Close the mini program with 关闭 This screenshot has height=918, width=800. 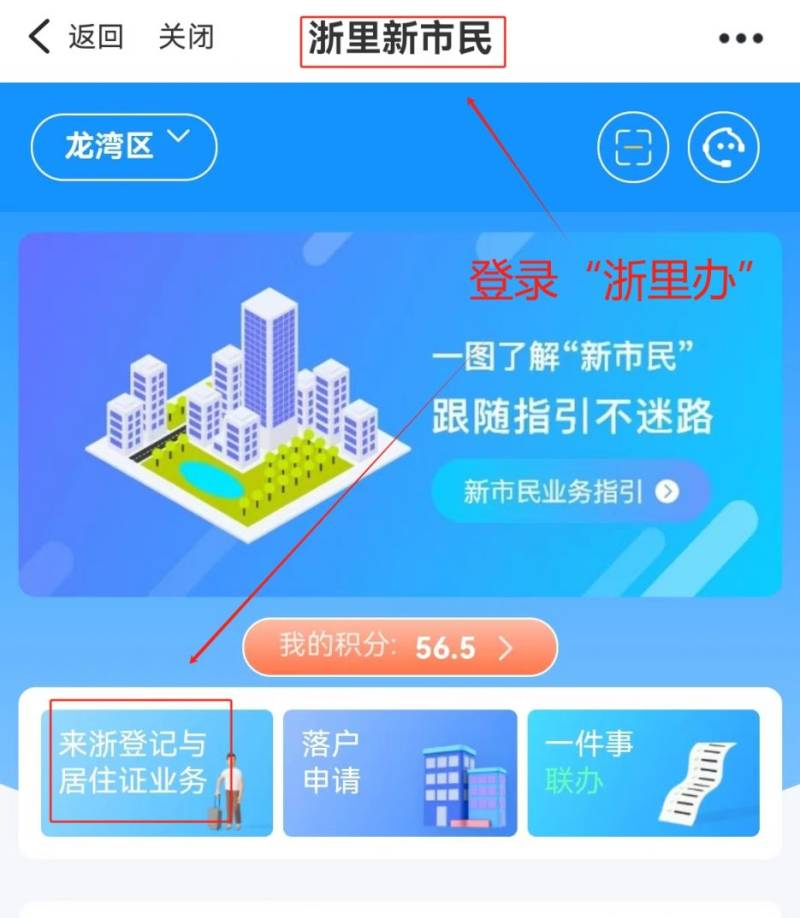186,38
